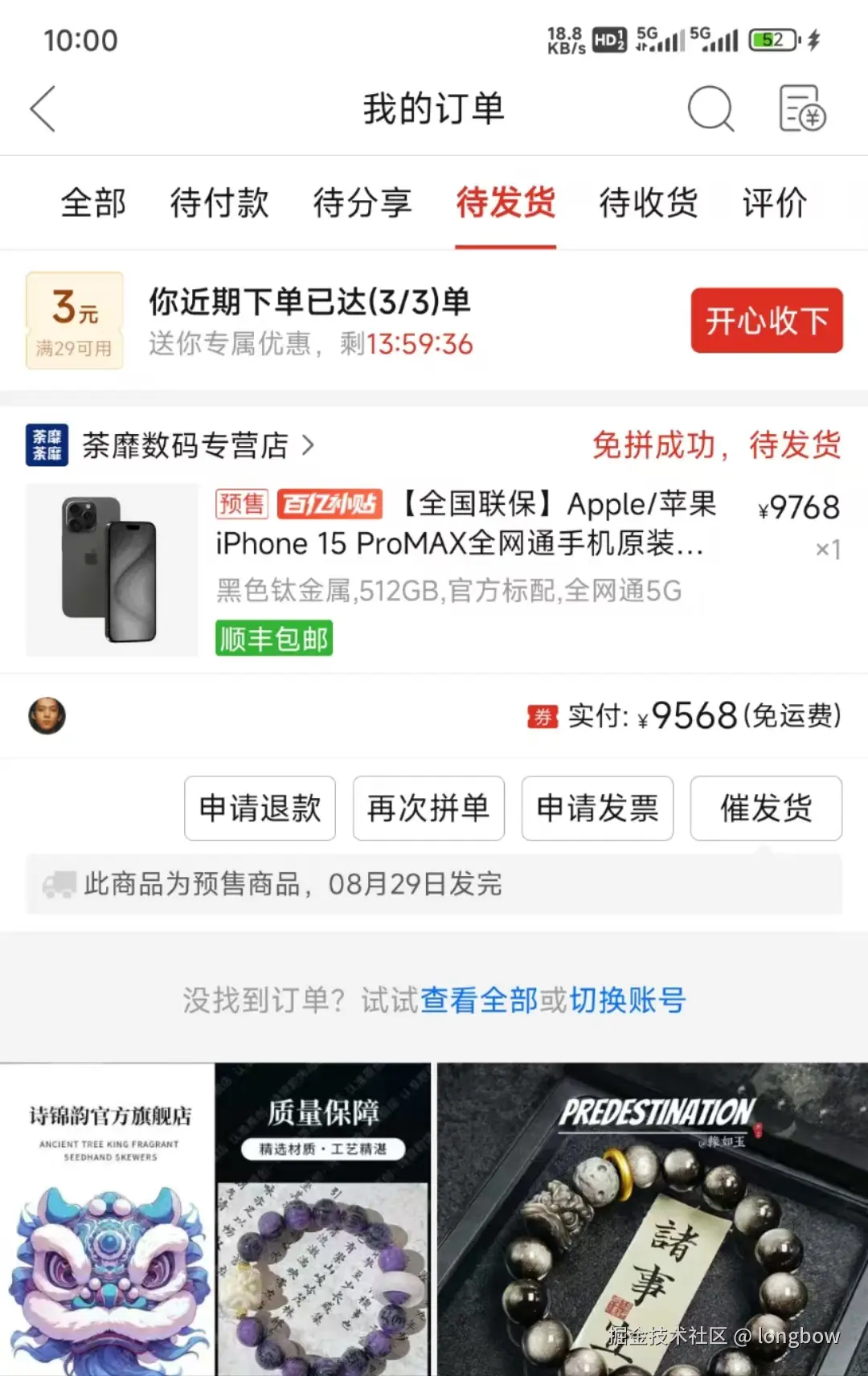Tap the 预售 presale badge on the item

click(240, 505)
